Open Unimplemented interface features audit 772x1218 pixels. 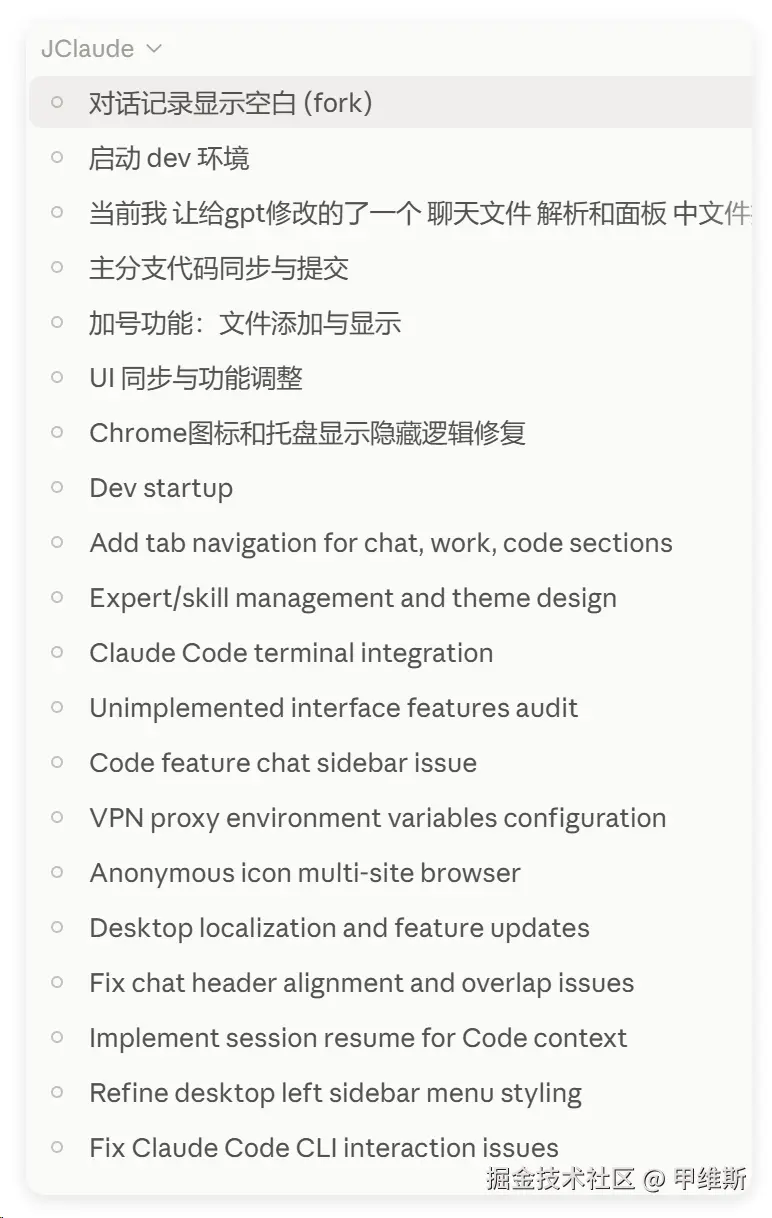tap(391, 708)
